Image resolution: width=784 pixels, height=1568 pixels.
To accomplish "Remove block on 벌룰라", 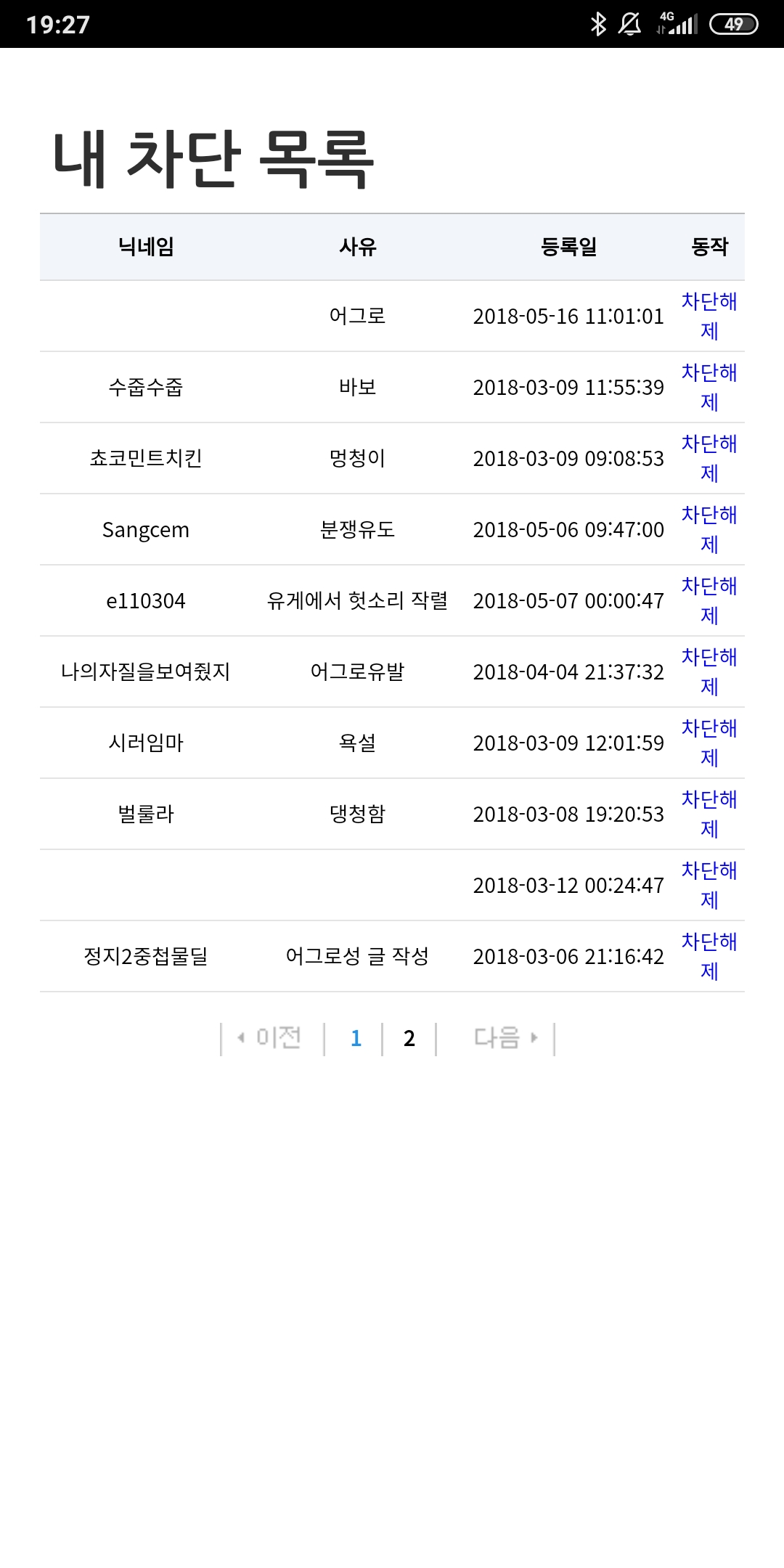I will pos(709,814).
